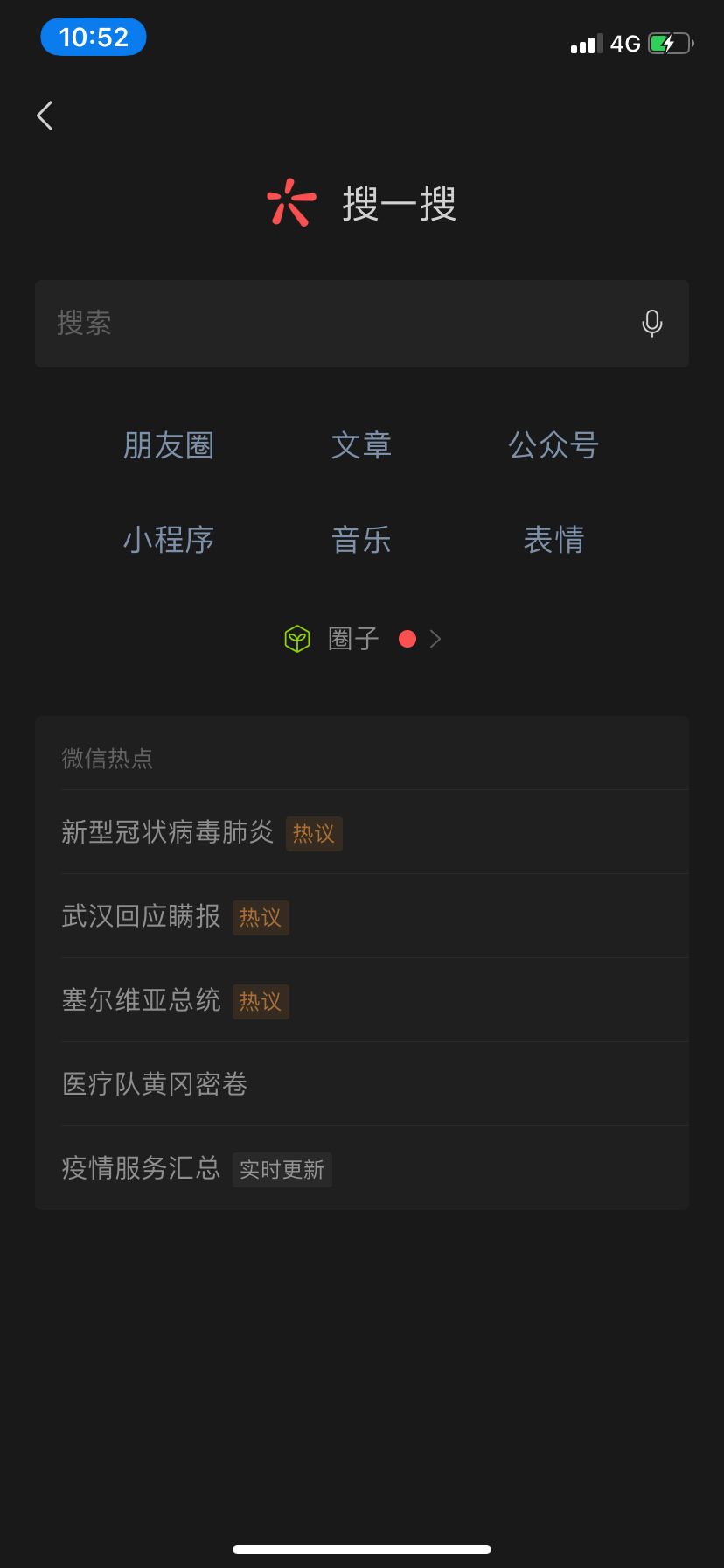Viewport: 724px width, 1568px height.
Task: Select the 朋友圈 search category
Action: click(x=169, y=445)
